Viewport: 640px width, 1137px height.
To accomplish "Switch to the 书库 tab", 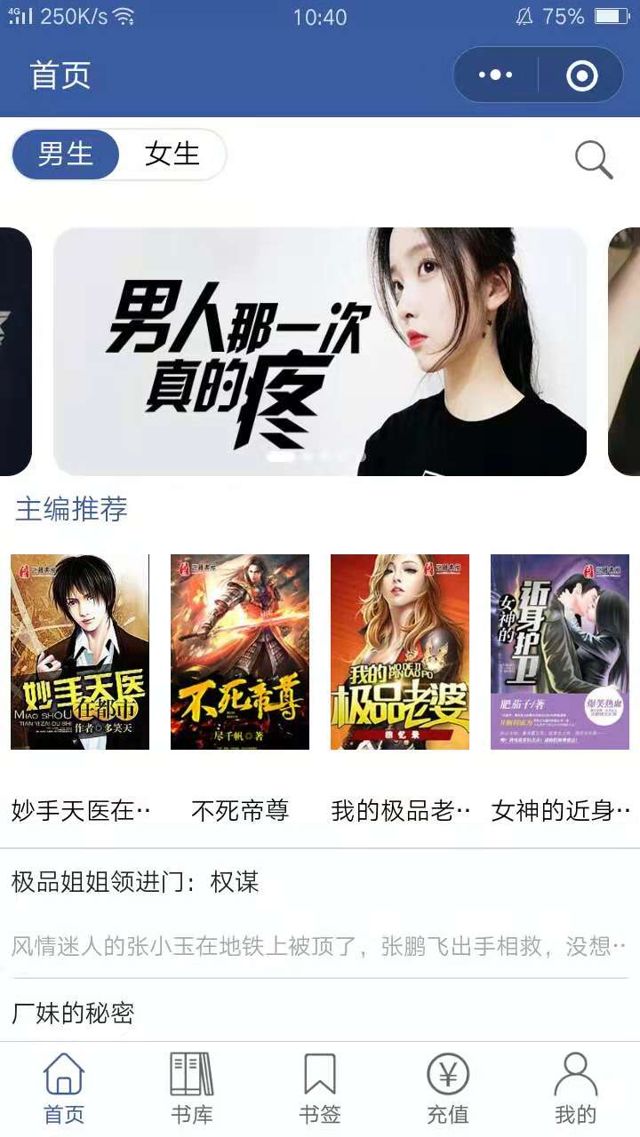I will pos(191,1088).
